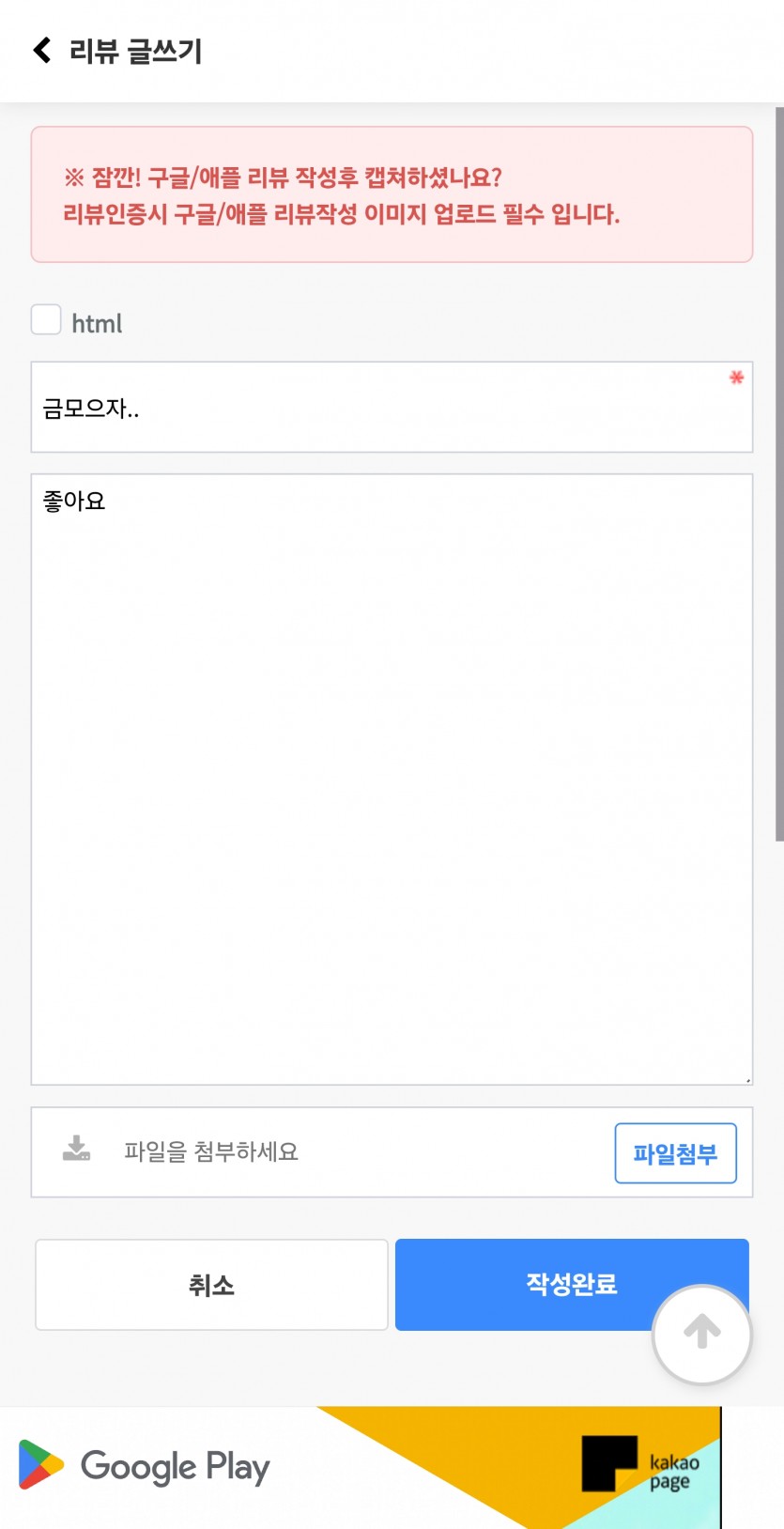Focus the review body text area
Viewport: 784px width, 1529px height.
point(392,780)
